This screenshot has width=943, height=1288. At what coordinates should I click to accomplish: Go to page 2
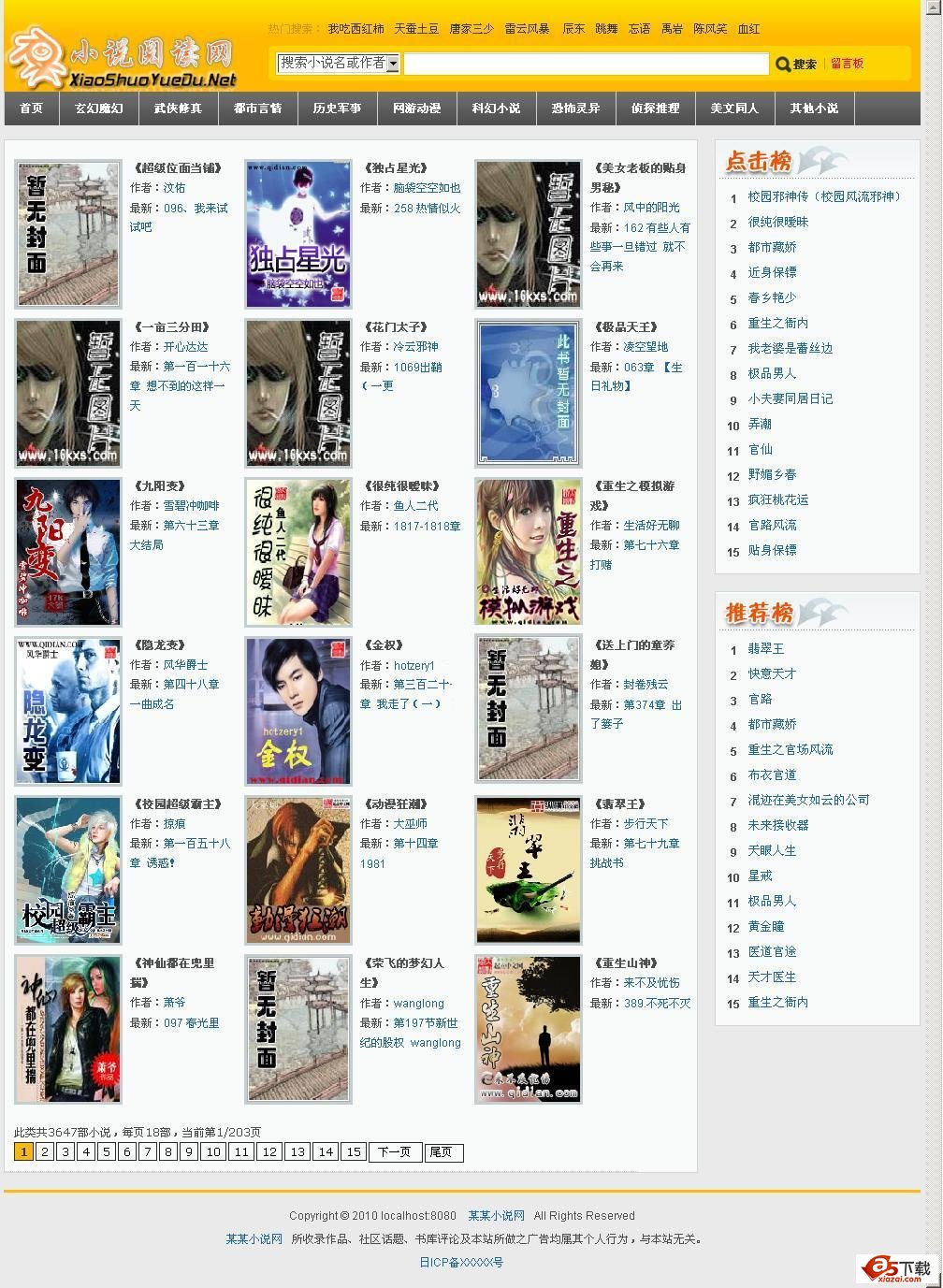pos(44,1152)
